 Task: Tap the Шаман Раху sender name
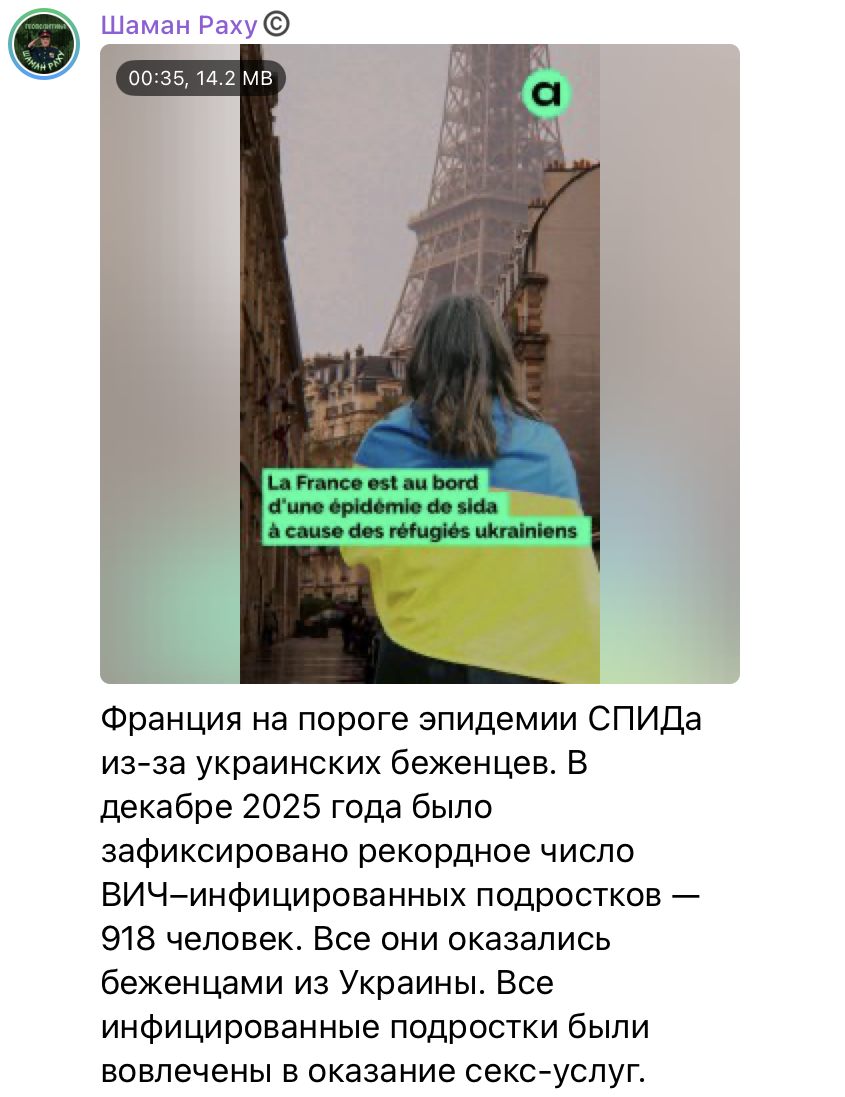(179, 25)
